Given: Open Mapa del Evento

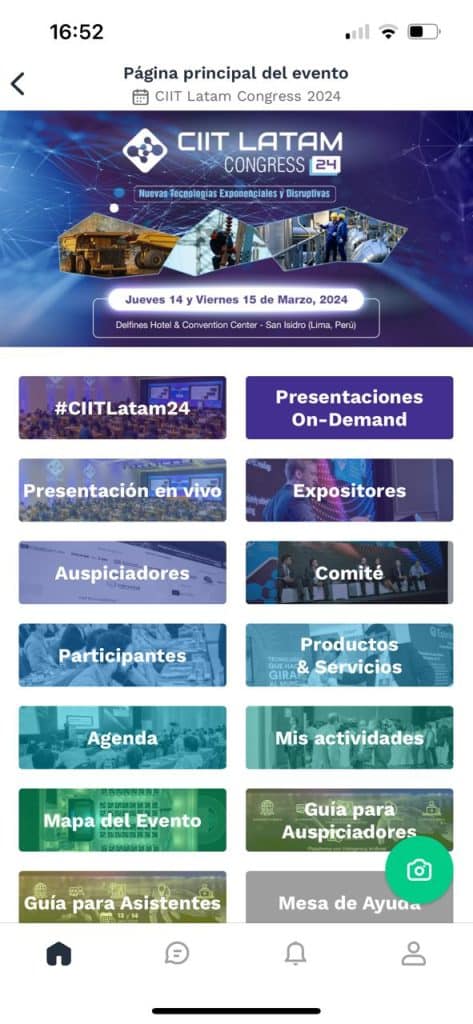Looking at the screenshot, I should pyautogui.click(x=122, y=820).
